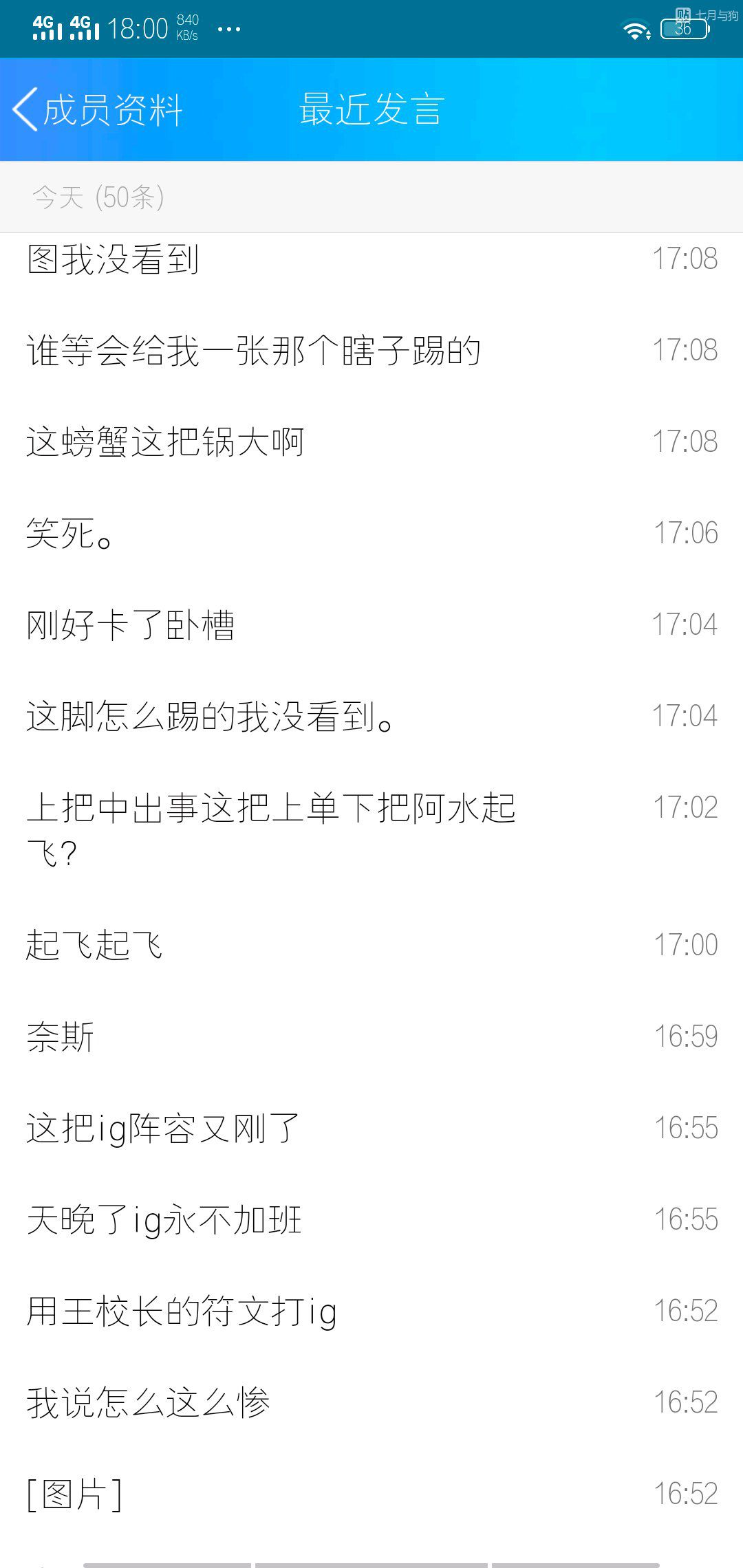The height and width of the screenshot is (1568, 743).
Task: Open the [图片] message from 16:52
Action: [371, 1494]
